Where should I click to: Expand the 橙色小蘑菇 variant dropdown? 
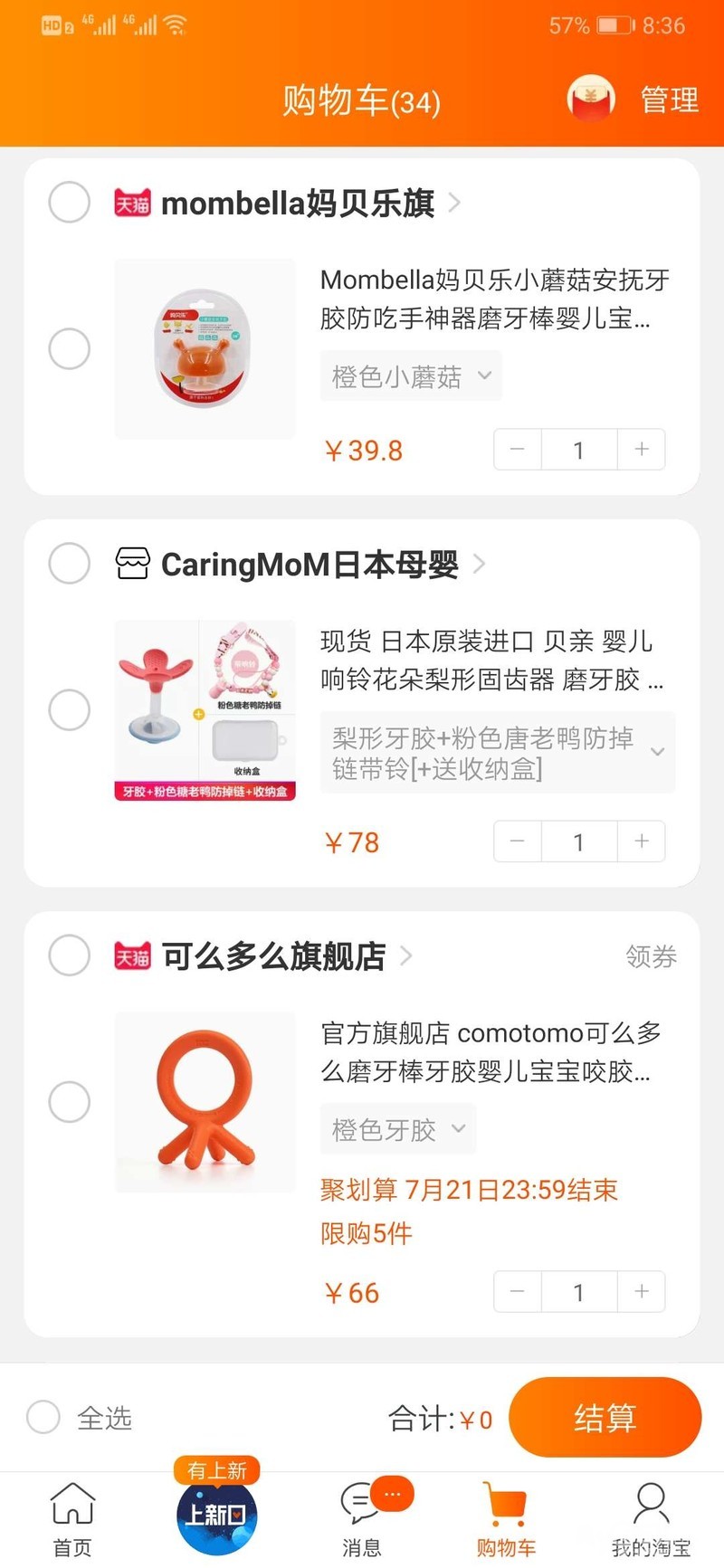411,375
